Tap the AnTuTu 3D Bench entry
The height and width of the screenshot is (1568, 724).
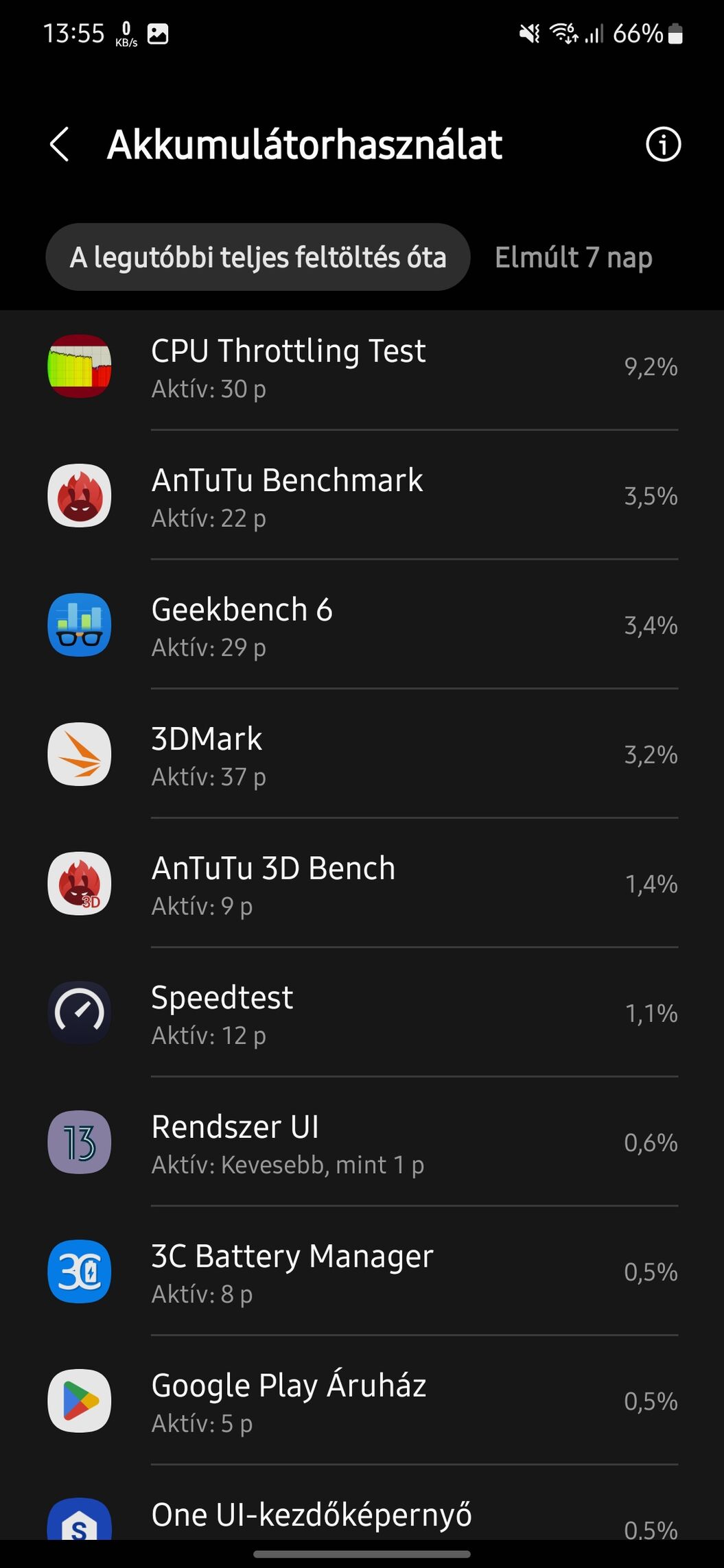362,884
